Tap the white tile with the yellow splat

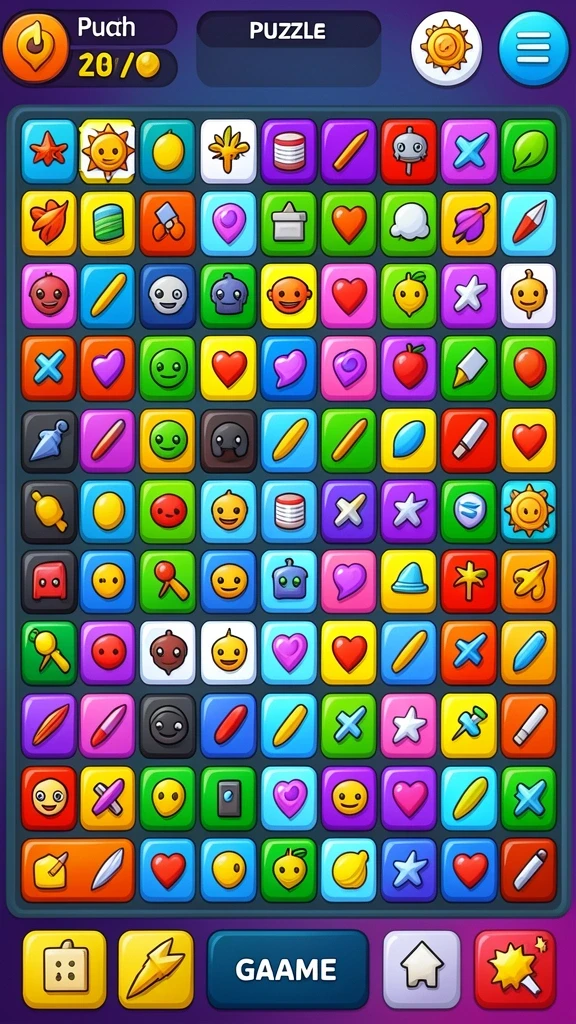click(x=229, y=151)
